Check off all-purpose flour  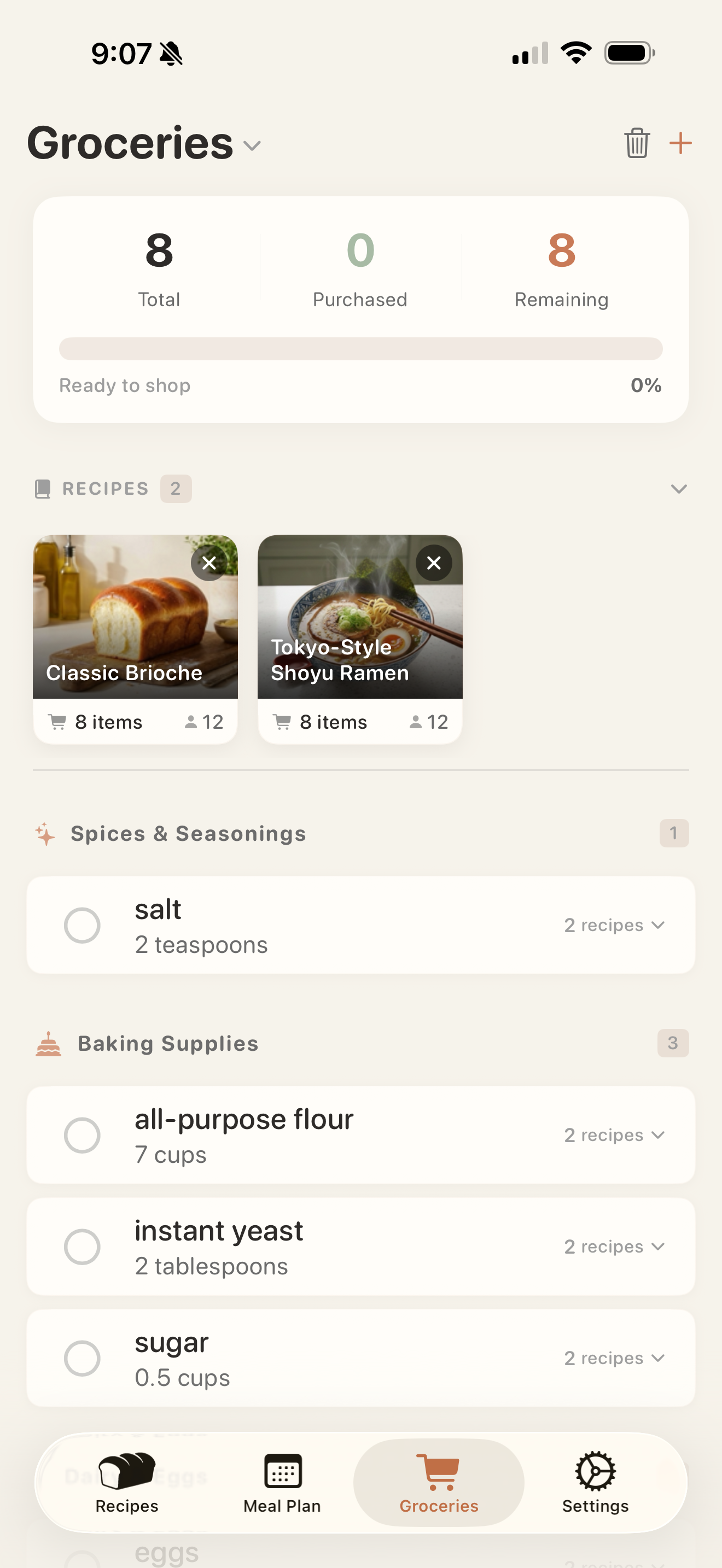click(83, 1134)
